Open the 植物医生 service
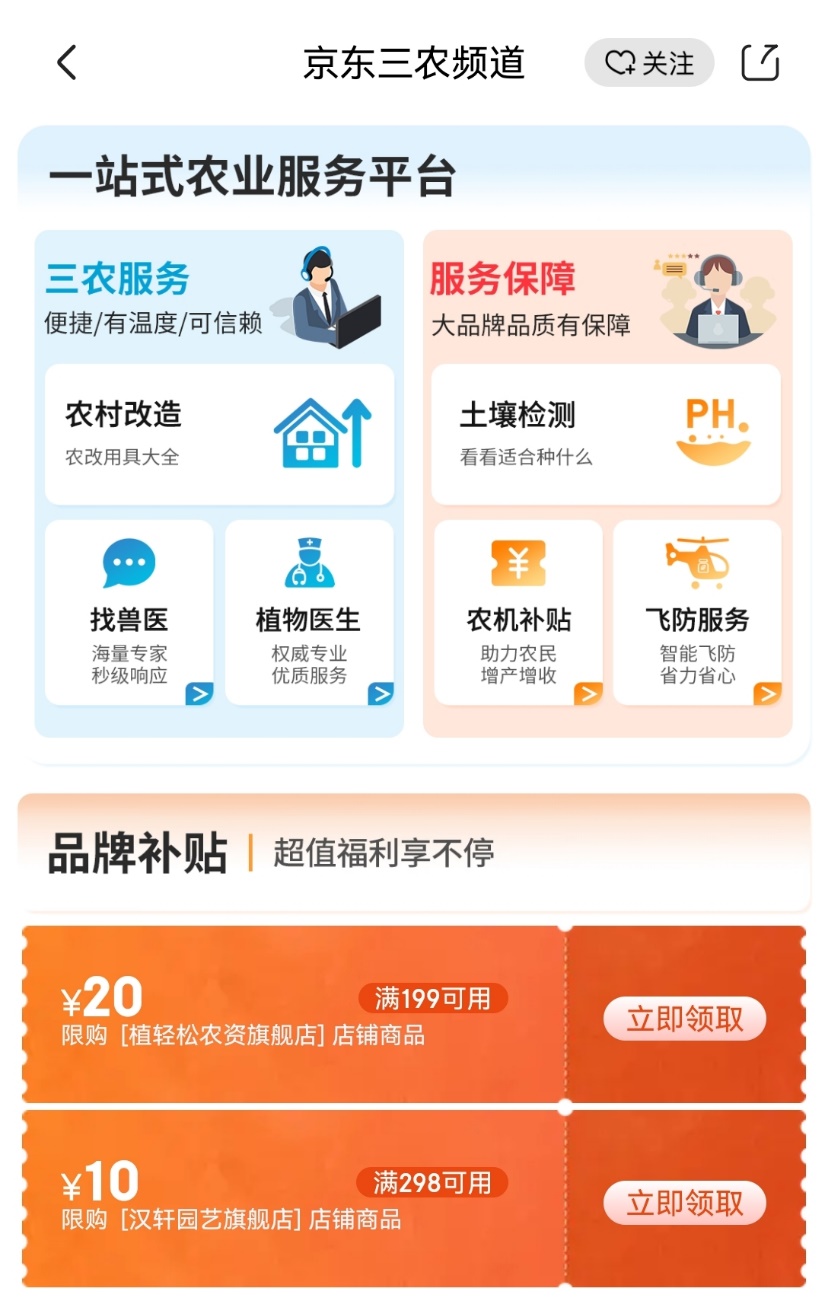Screen dimensions: 828x1301 (x=308, y=612)
